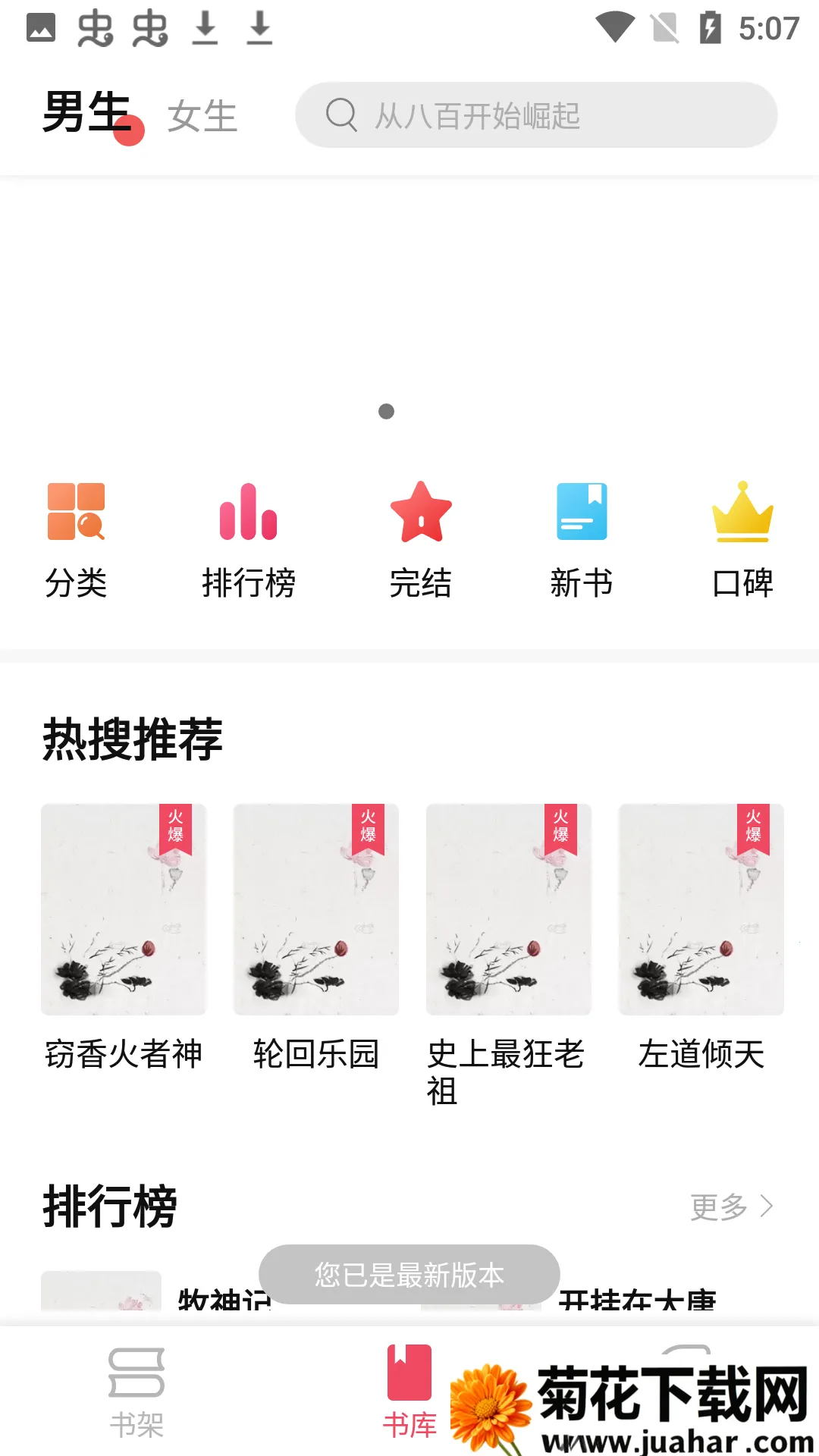Open the book 轮回乐园
This screenshot has height=1456, width=819.
point(316,937)
